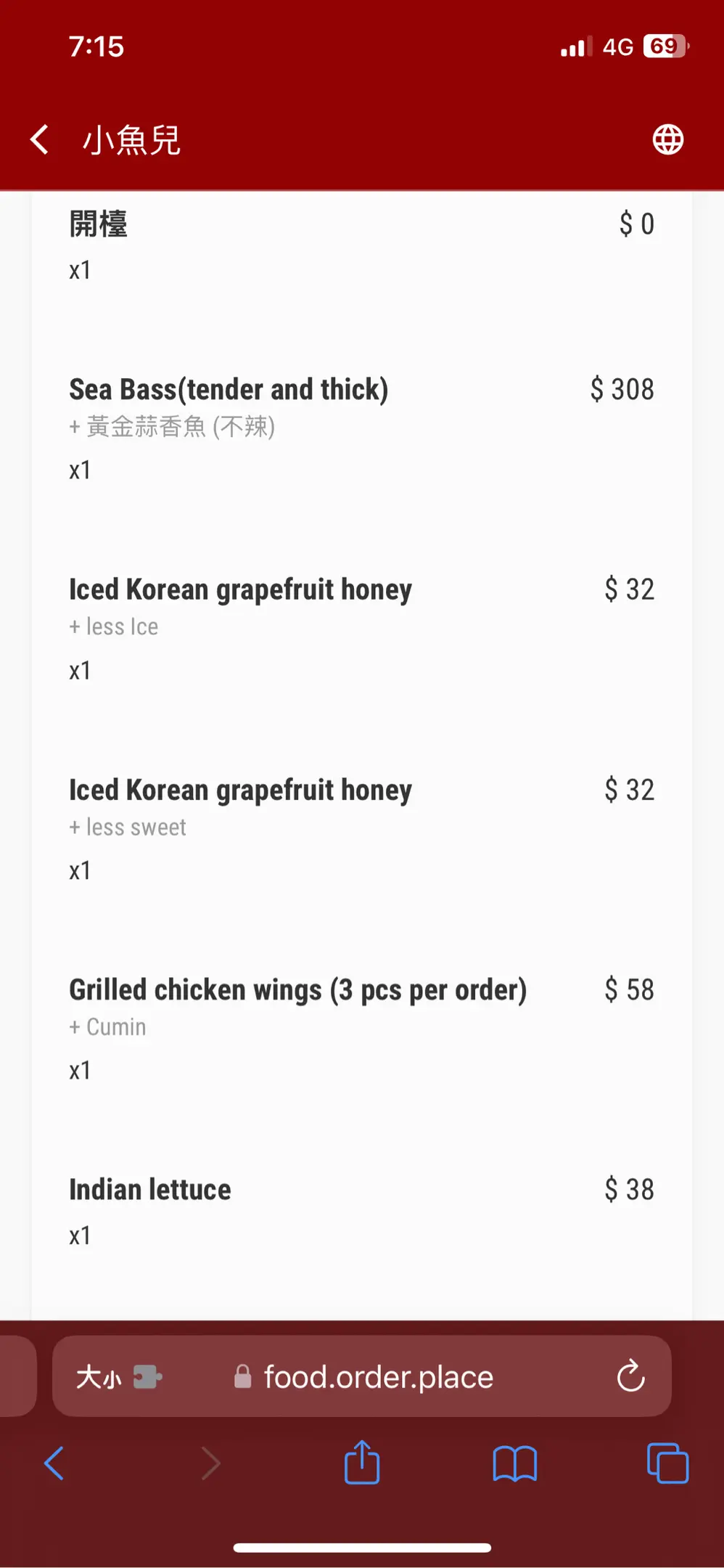Open Safari bookmarks
This screenshot has width=724, height=1568.
coord(514,1463)
